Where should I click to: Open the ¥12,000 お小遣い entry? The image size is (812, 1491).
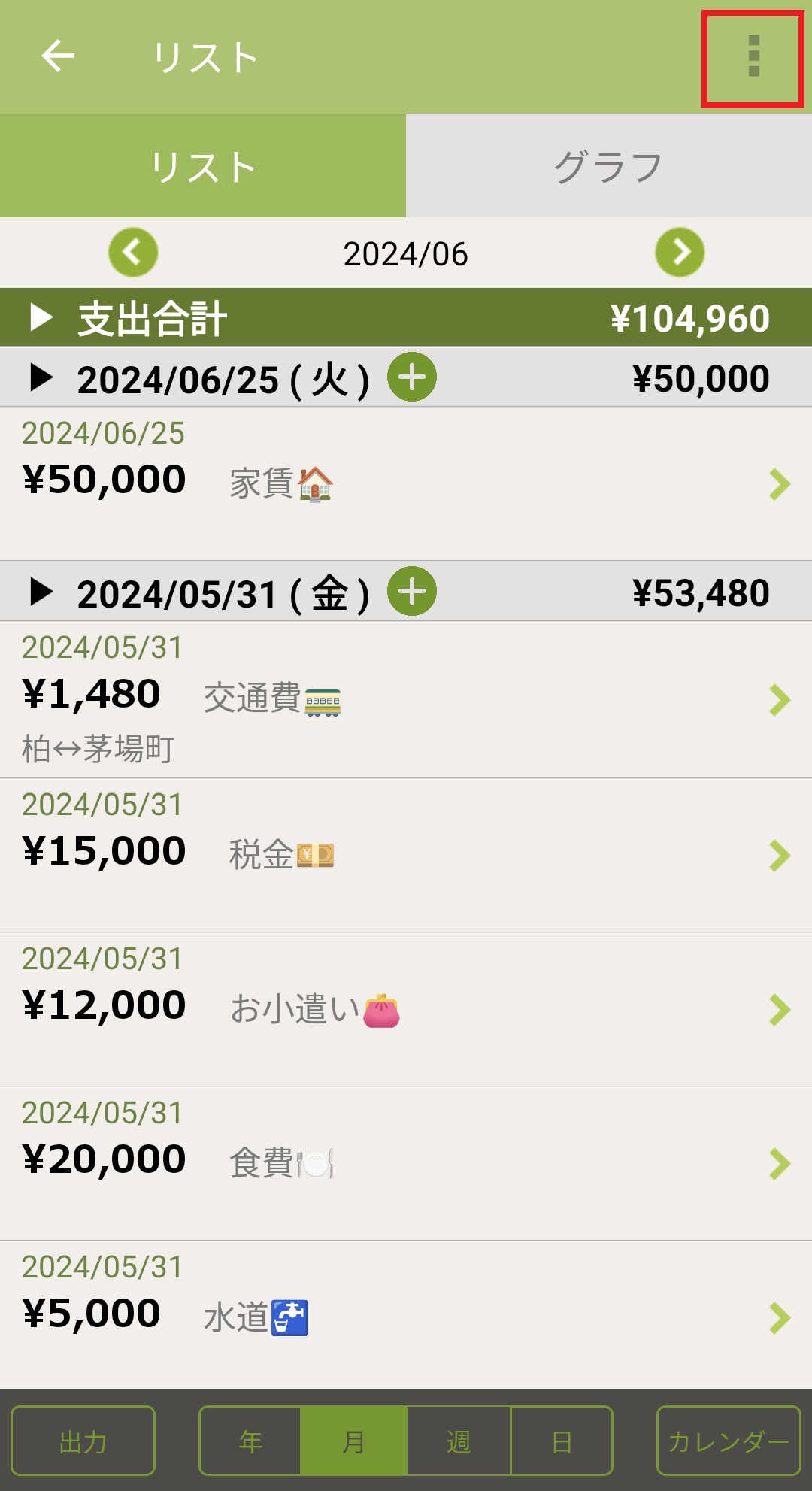[406, 1009]
